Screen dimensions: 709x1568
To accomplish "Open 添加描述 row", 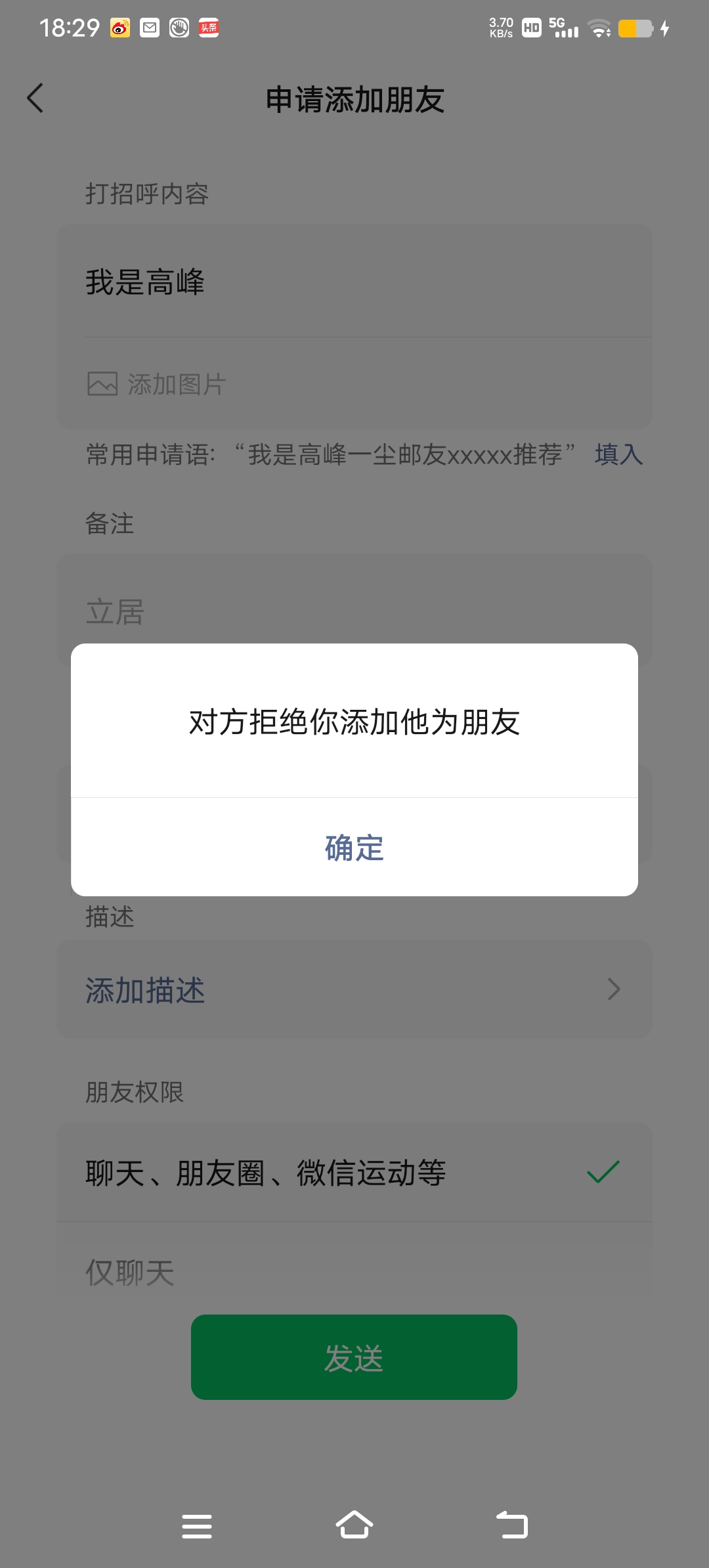I will [354, 990].
